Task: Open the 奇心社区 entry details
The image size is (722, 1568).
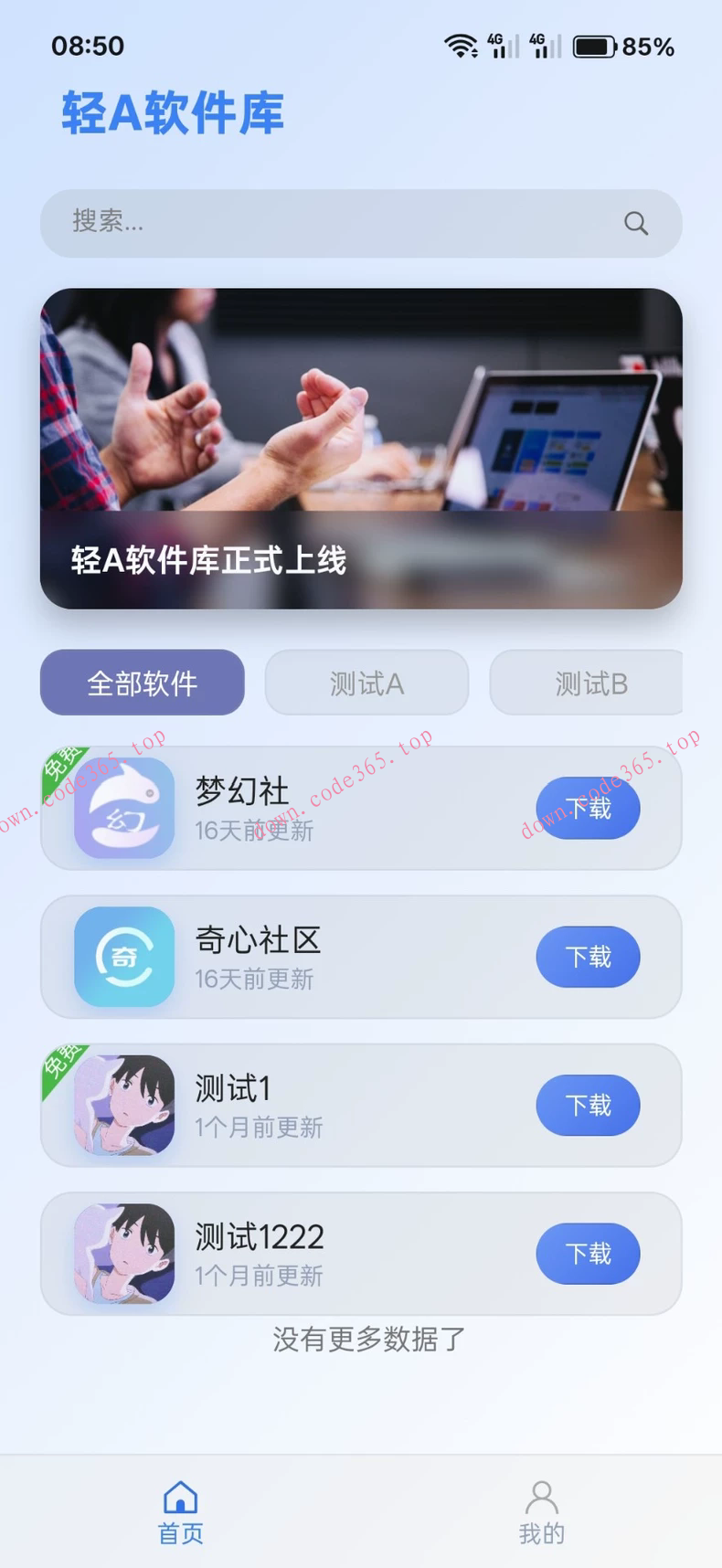Action: tap(320, 957)
